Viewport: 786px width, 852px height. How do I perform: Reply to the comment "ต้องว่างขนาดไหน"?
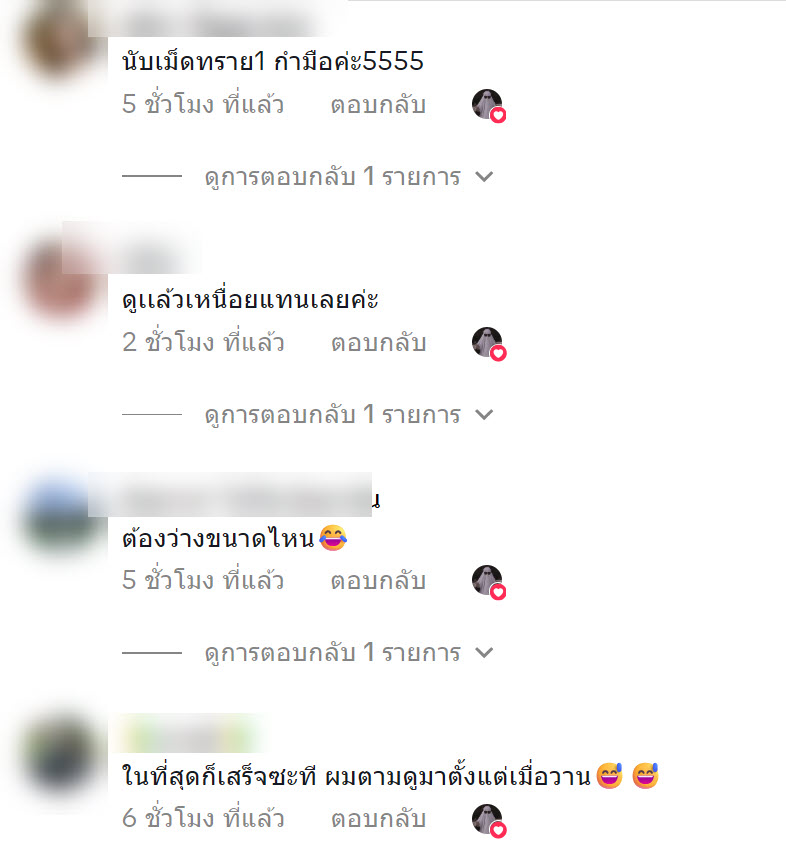tap(378, 580)
